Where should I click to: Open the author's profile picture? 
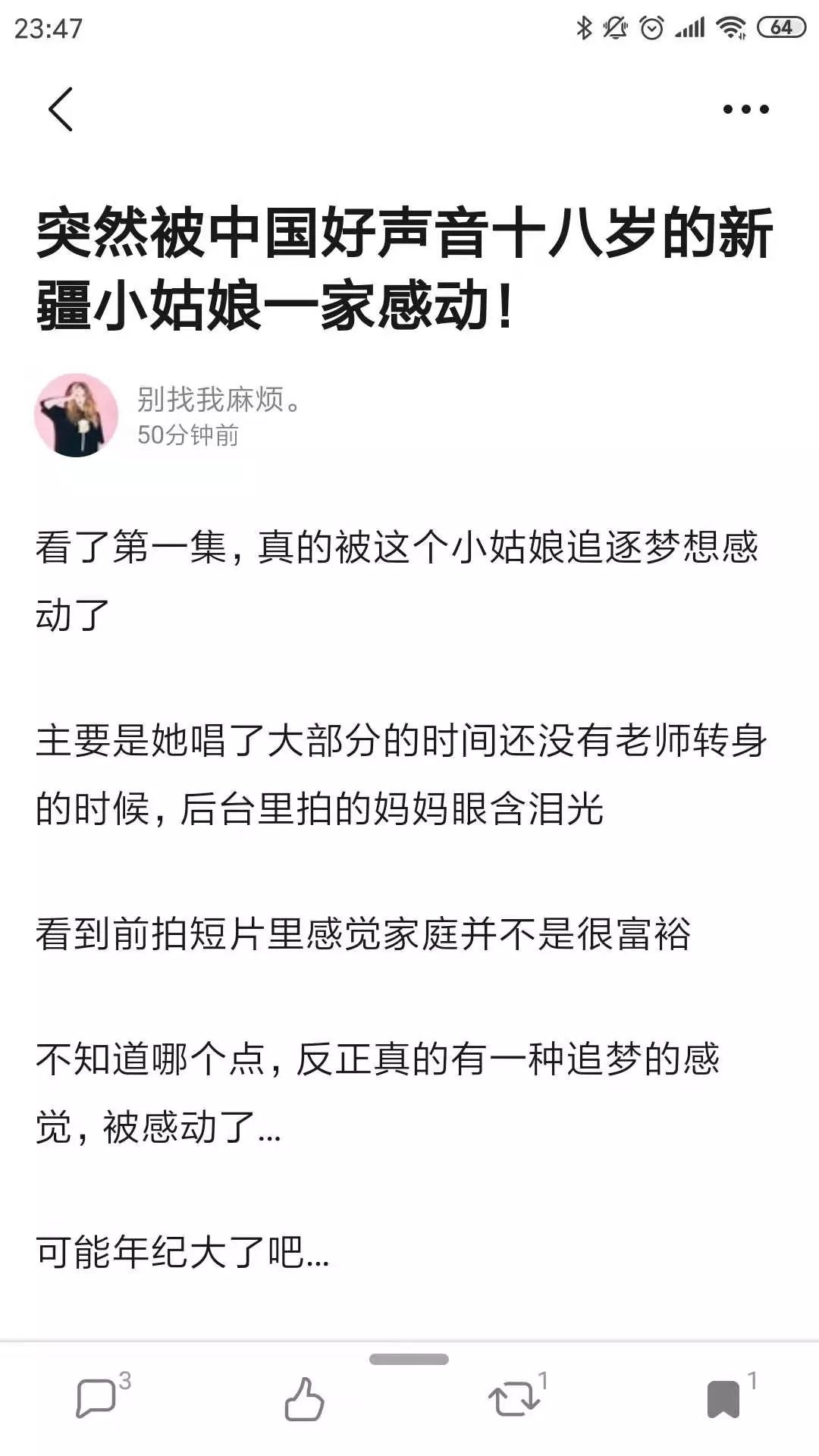click(76, 415)
